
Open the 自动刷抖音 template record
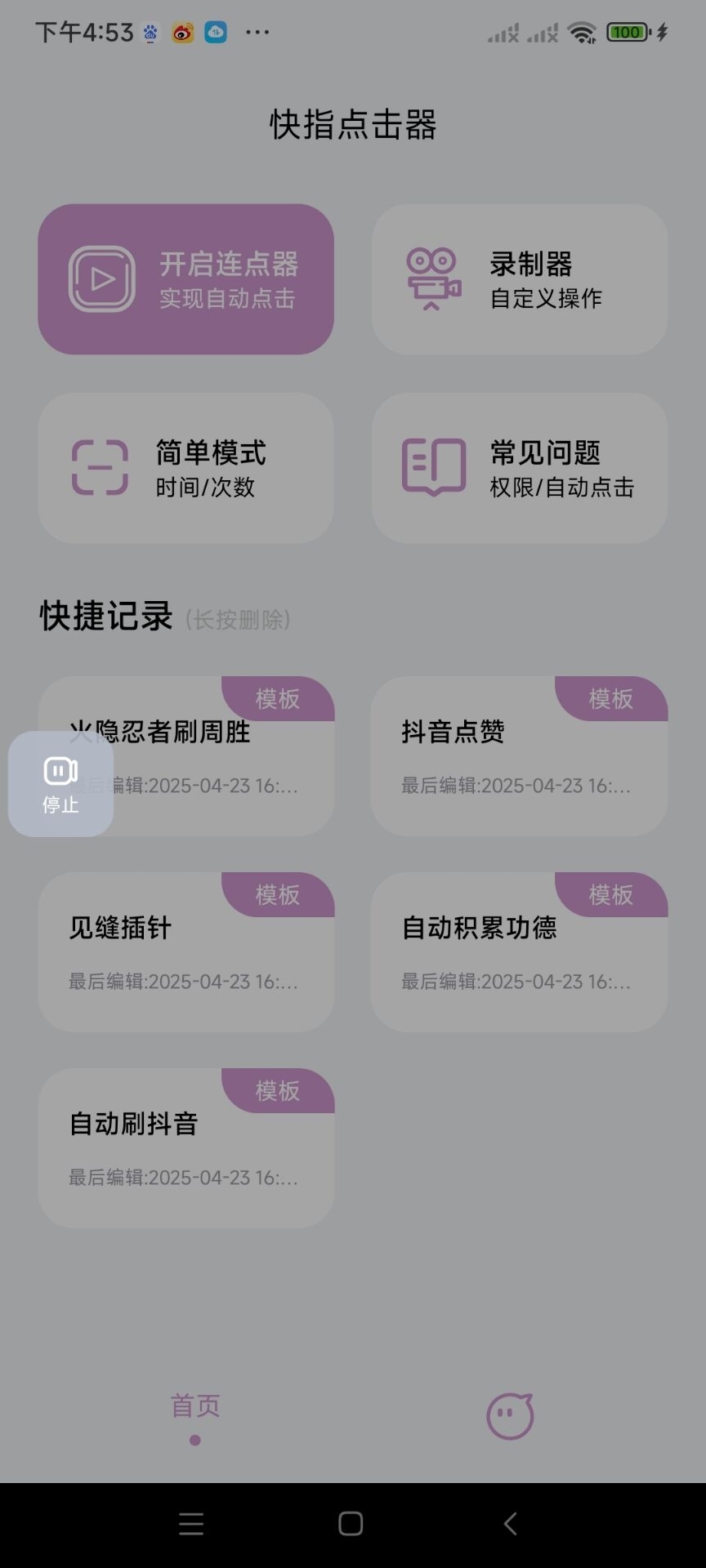point(185,1148)
